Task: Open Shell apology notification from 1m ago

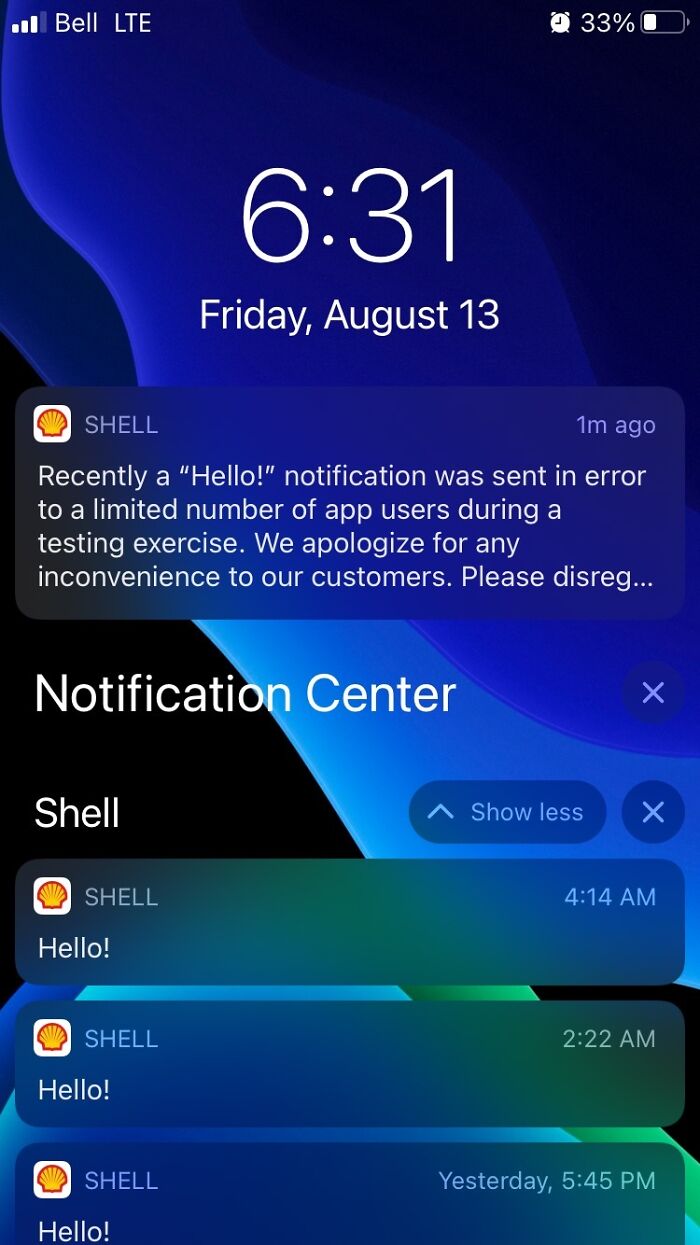Action: click(x=348, y=503)
